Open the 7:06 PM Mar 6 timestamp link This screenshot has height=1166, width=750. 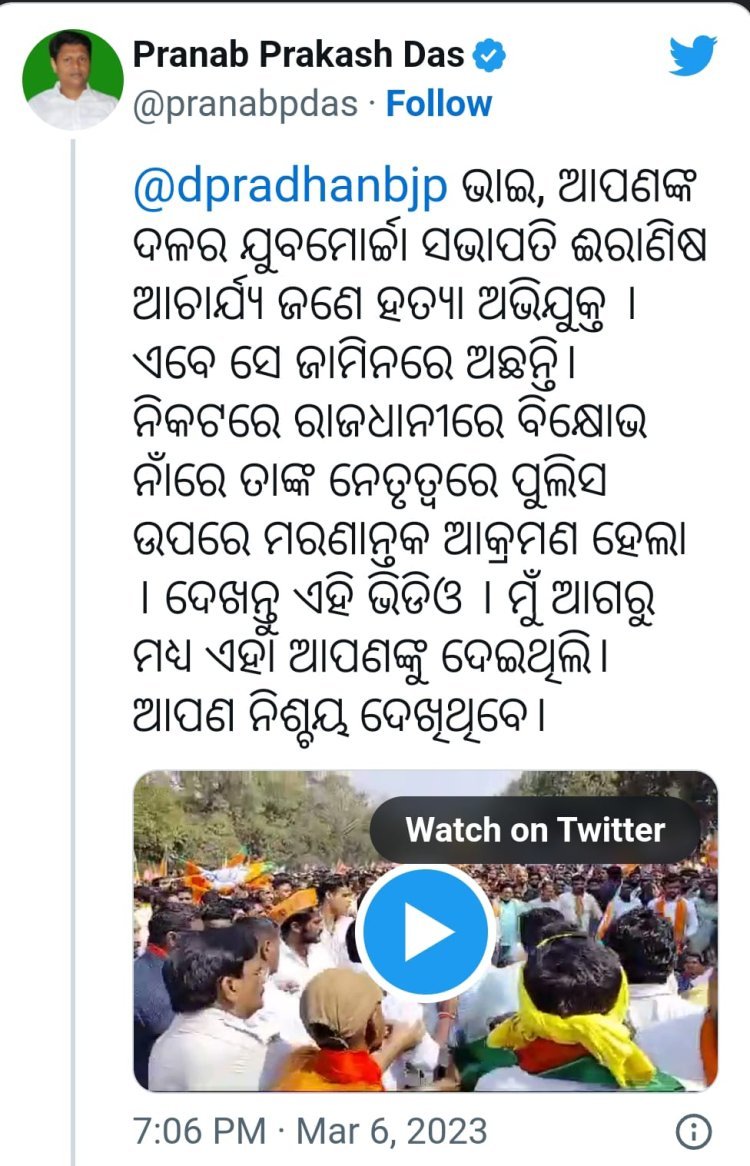(311, 1131)
